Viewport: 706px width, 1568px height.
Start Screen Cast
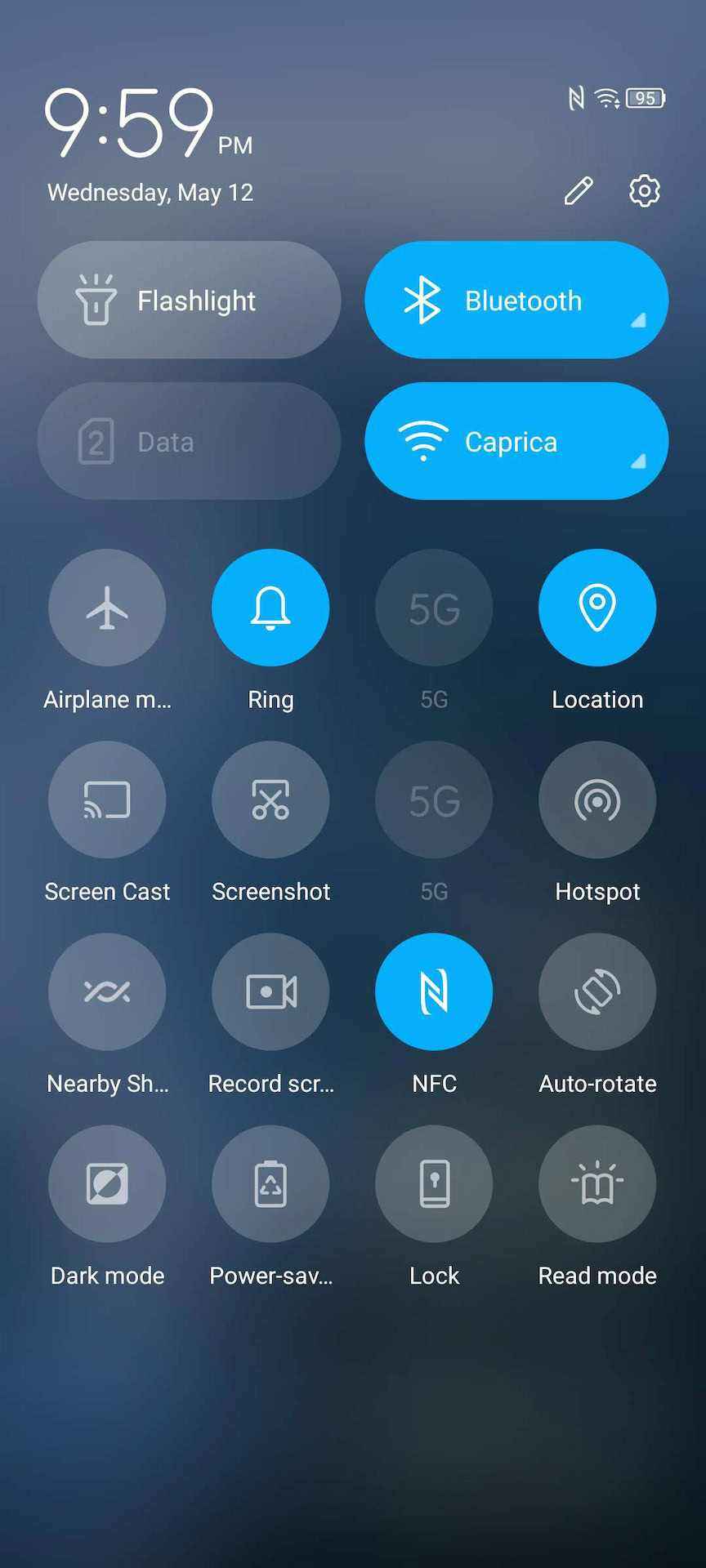(x=107, y=800)
